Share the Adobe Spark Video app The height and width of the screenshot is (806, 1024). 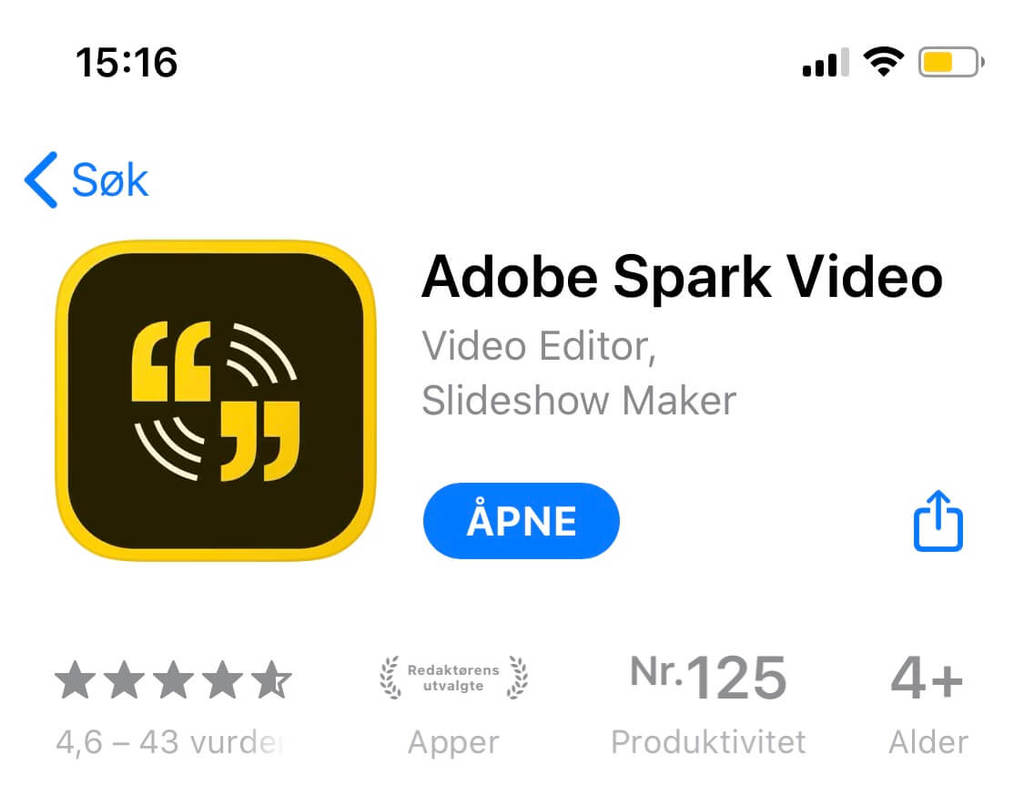coord(938,521)
